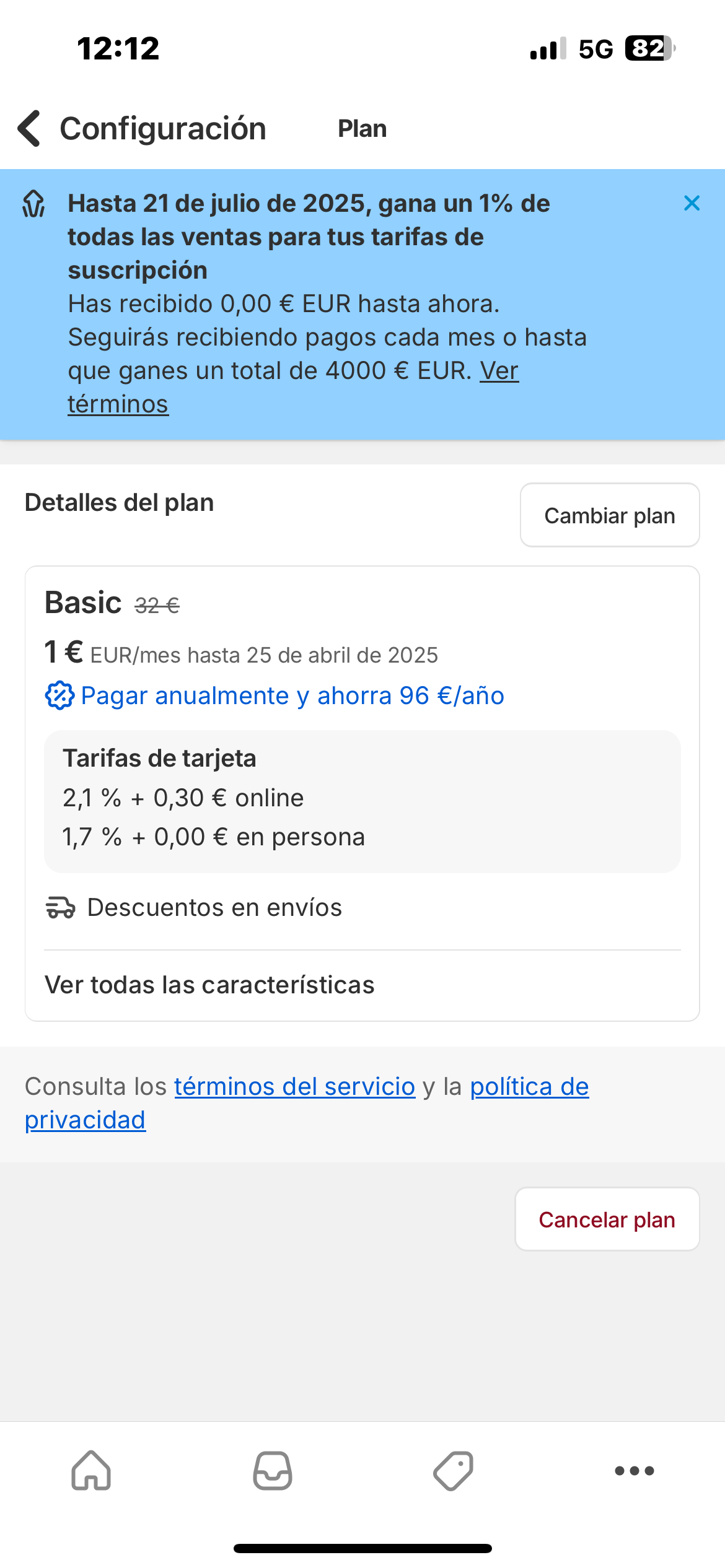The width and height of the screenshot is (725, 1568).
Task: Select Pagar anualmente y ahorra 96 €/año
Action: click(292, 696)
